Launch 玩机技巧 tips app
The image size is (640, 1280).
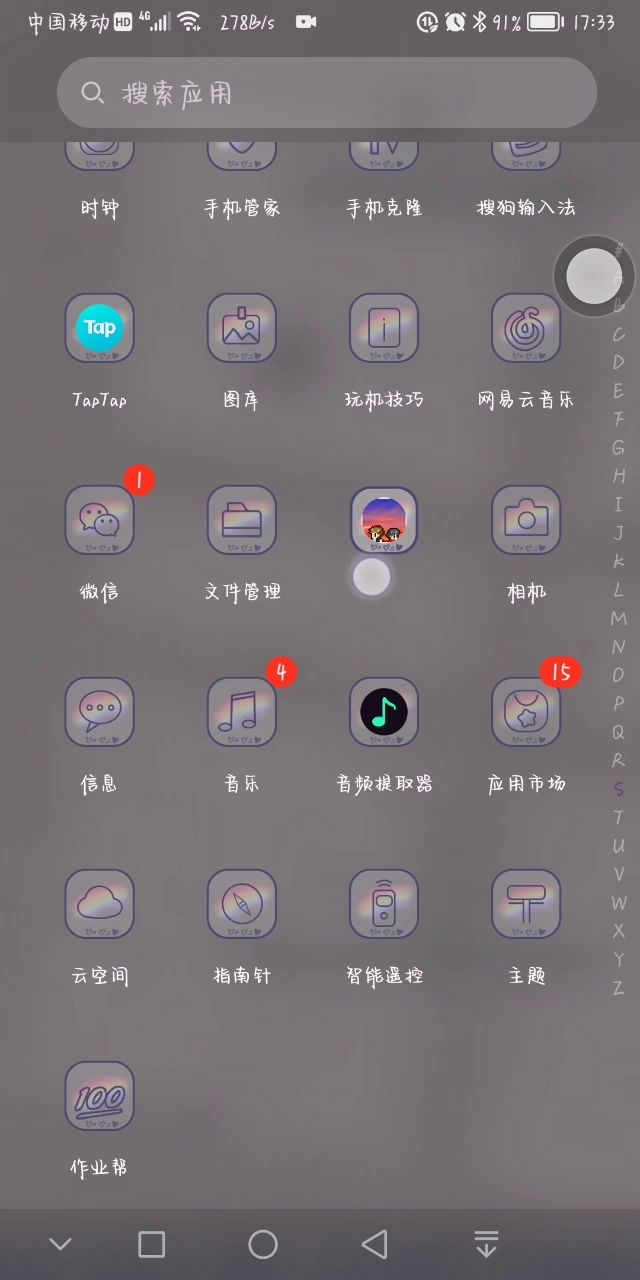[x=384, y=328]
